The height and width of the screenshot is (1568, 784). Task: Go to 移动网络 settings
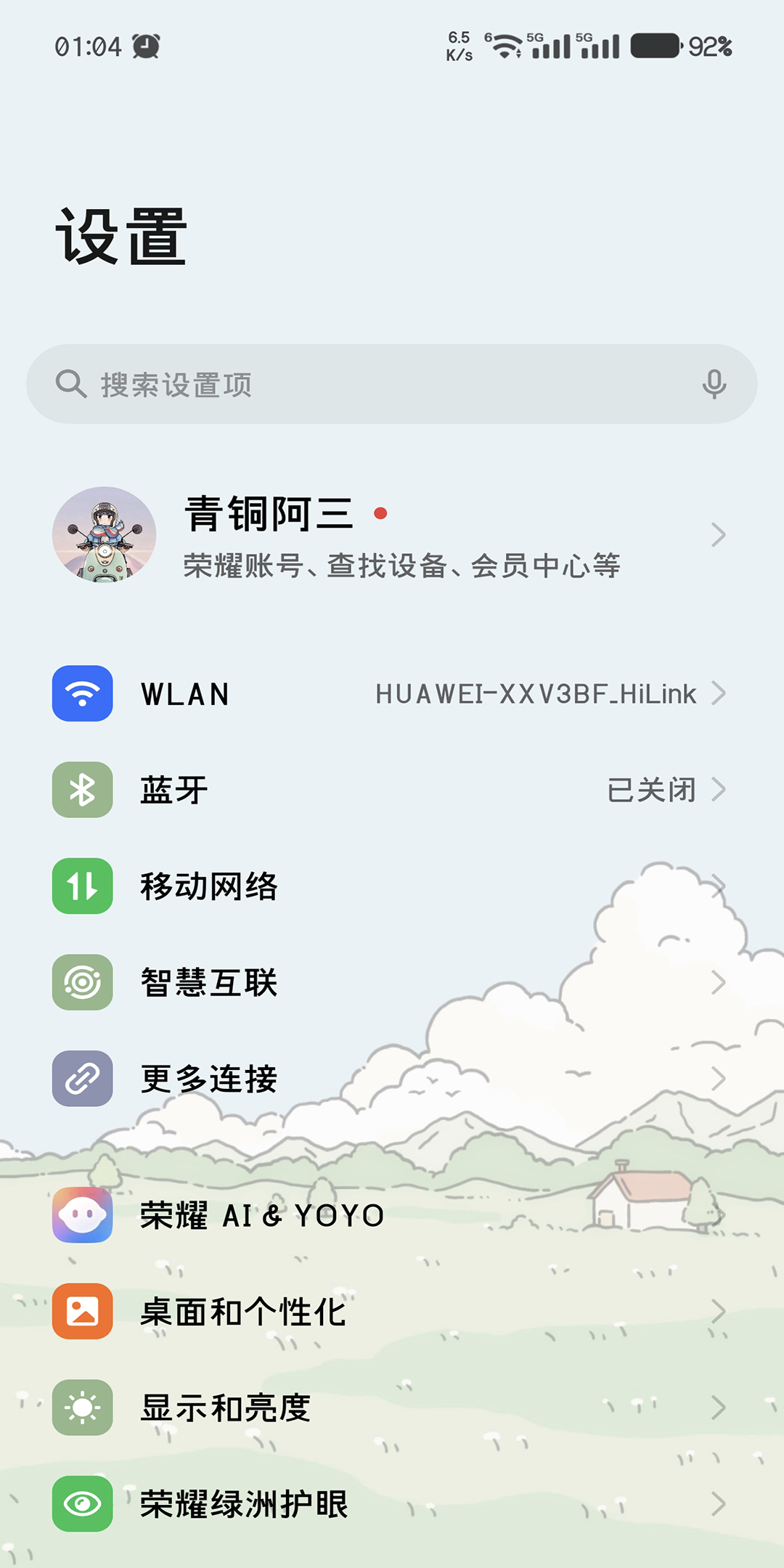[392, 886]
